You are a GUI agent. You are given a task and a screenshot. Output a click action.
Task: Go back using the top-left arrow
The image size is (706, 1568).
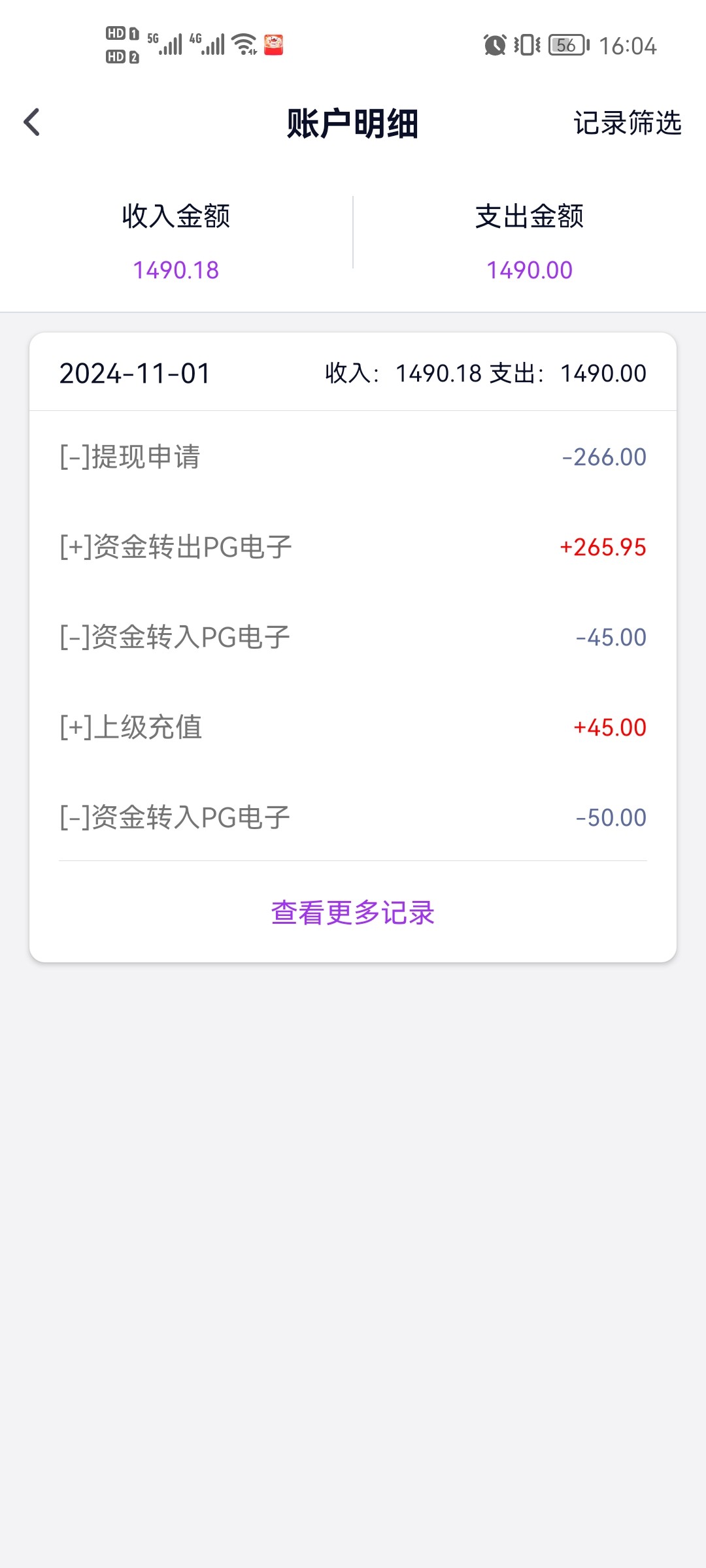(x=32, y=123)
